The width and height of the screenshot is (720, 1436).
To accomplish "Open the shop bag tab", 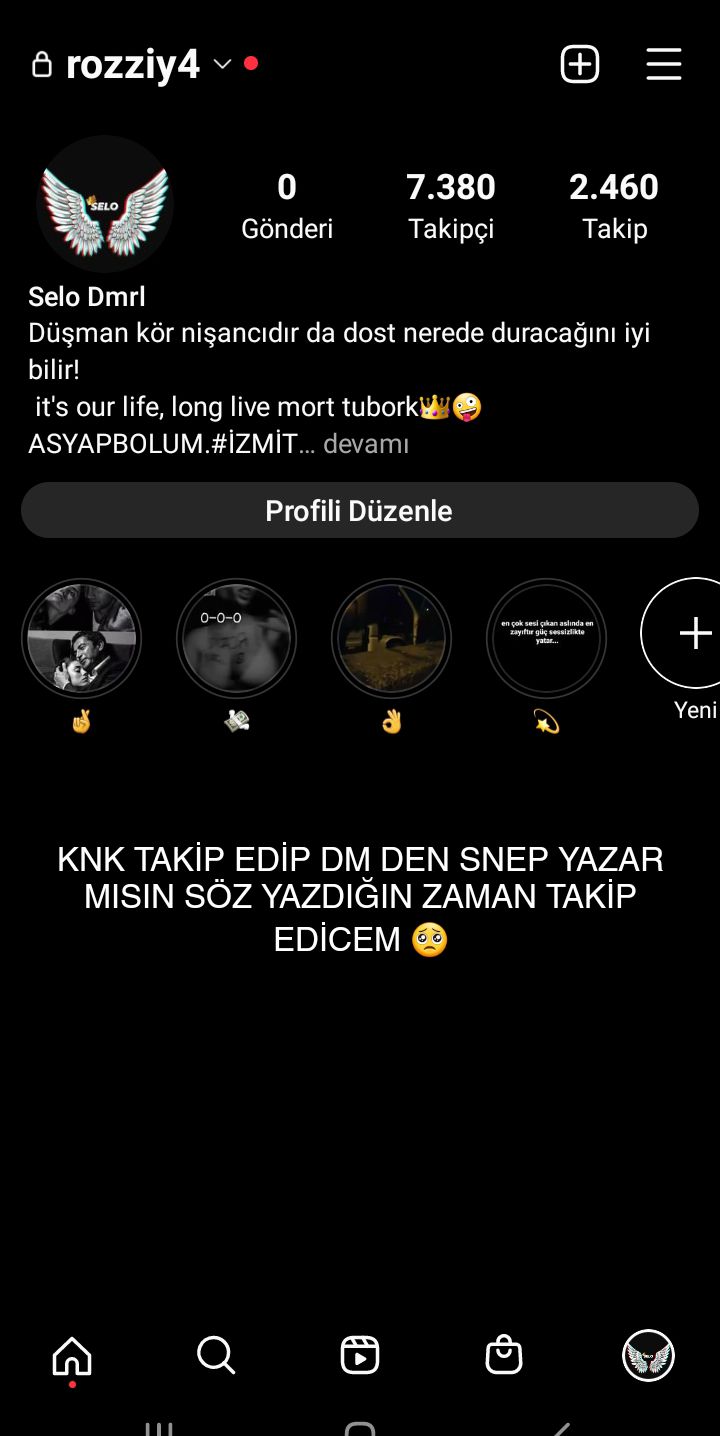I will [x=504, y=1356].
